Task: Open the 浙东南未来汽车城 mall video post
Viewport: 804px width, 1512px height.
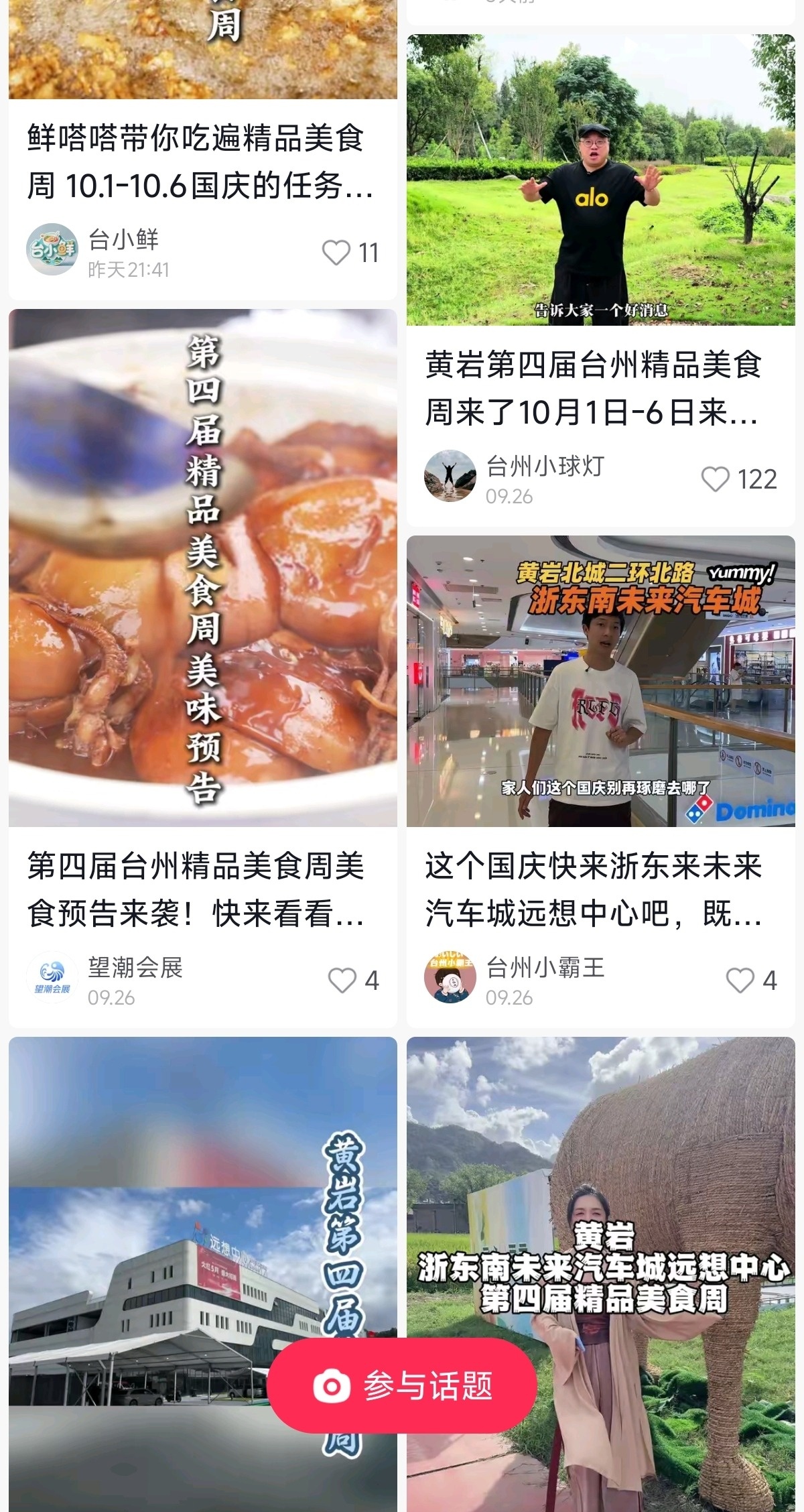Action: [x=600, y=681]
